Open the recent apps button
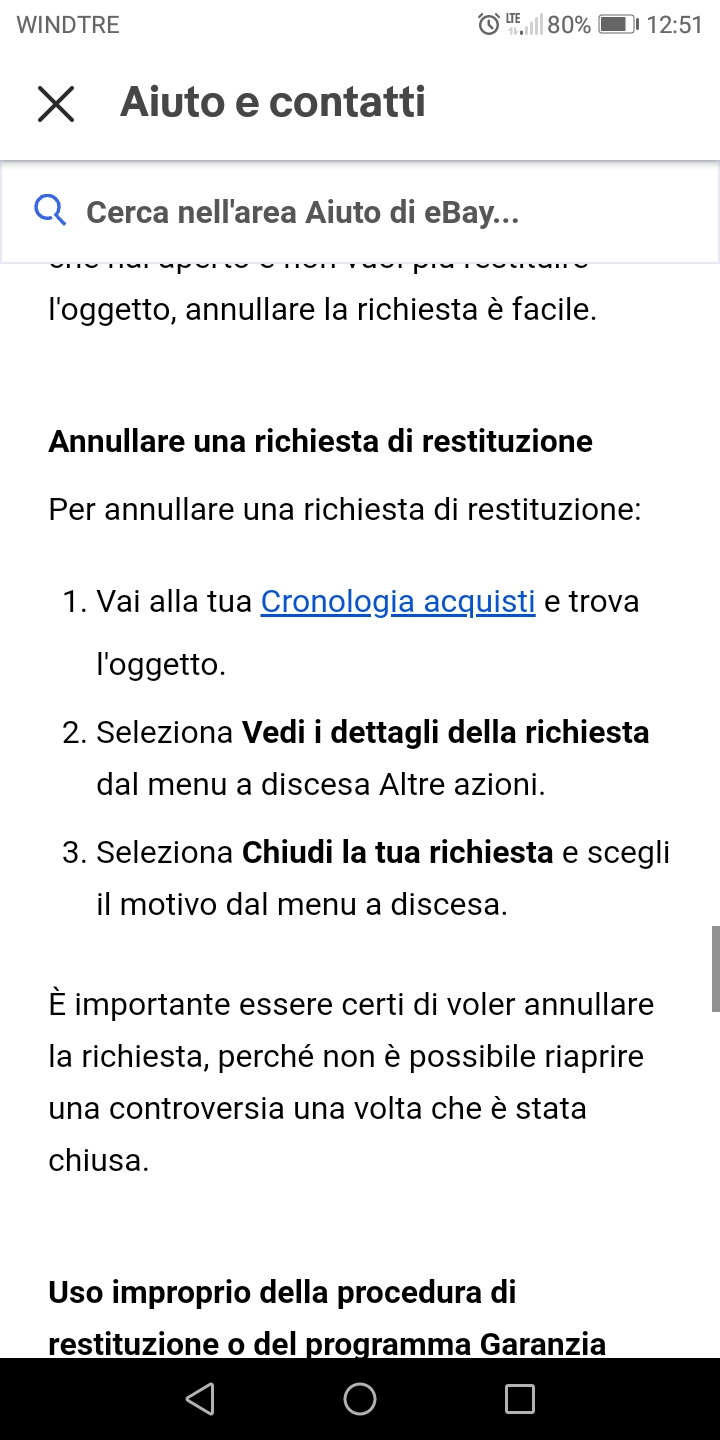 (520, 1399)
